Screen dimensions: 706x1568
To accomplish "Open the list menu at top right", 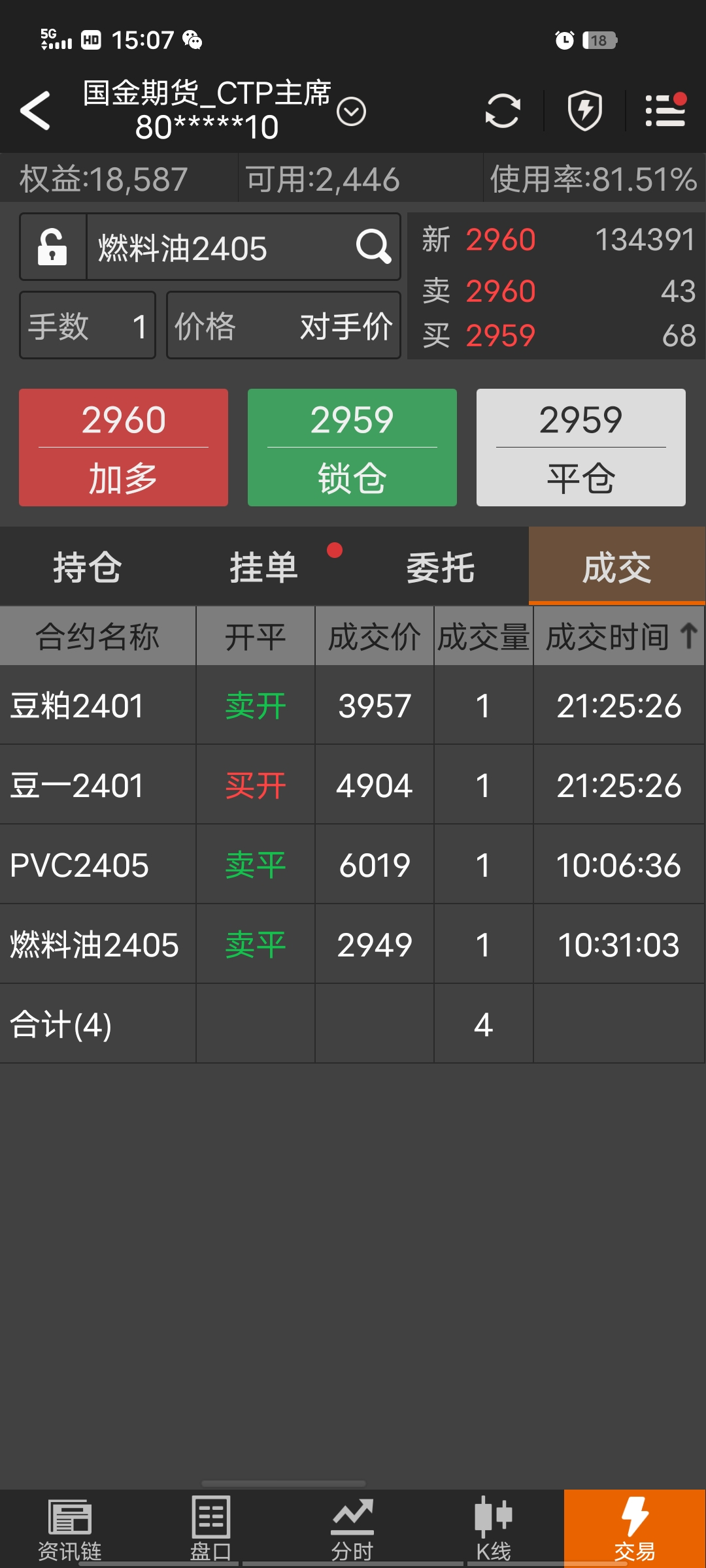I will 665,110.
